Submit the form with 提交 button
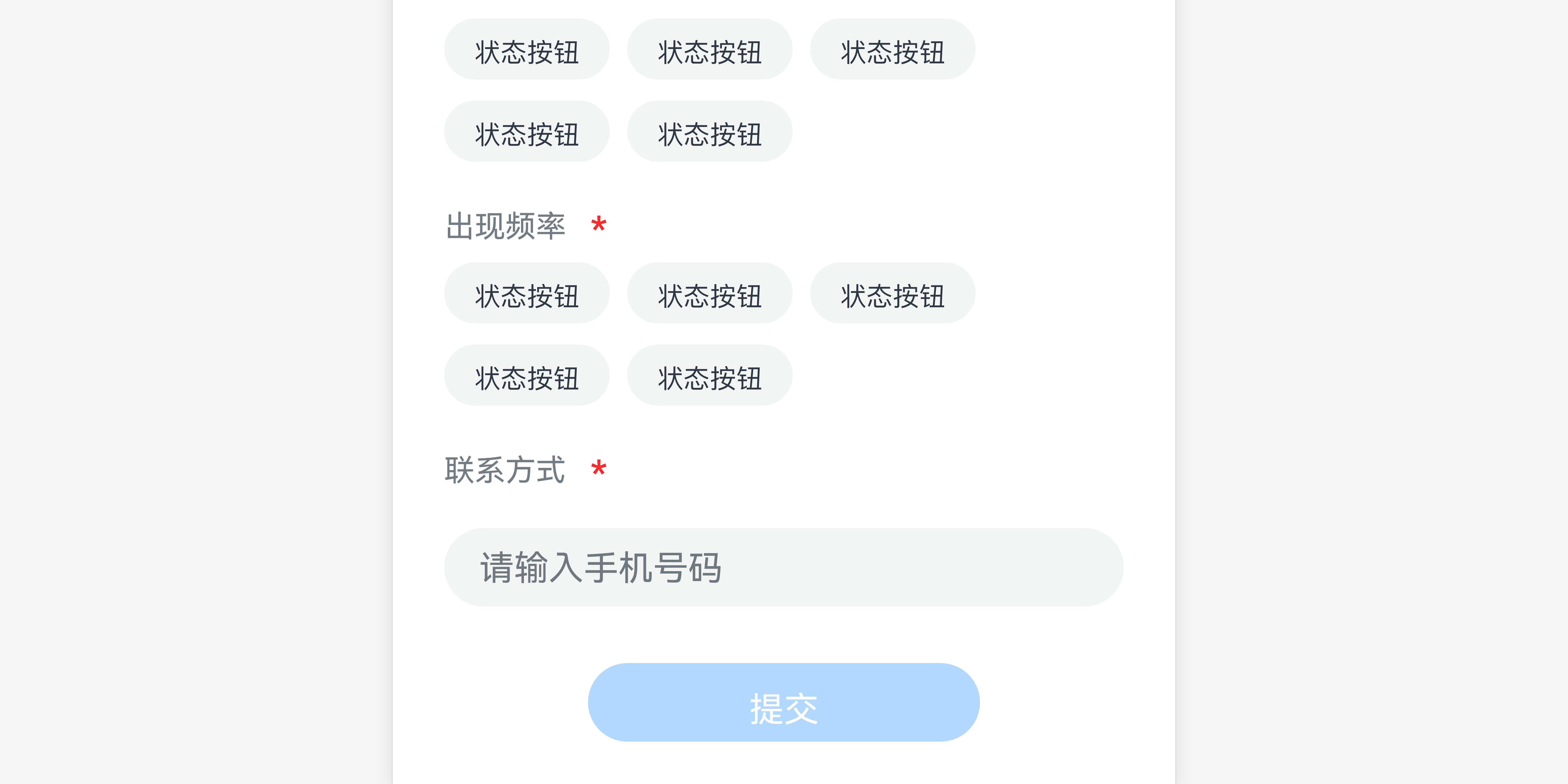The image size is (1568, 784). click(x=783, y=702)
